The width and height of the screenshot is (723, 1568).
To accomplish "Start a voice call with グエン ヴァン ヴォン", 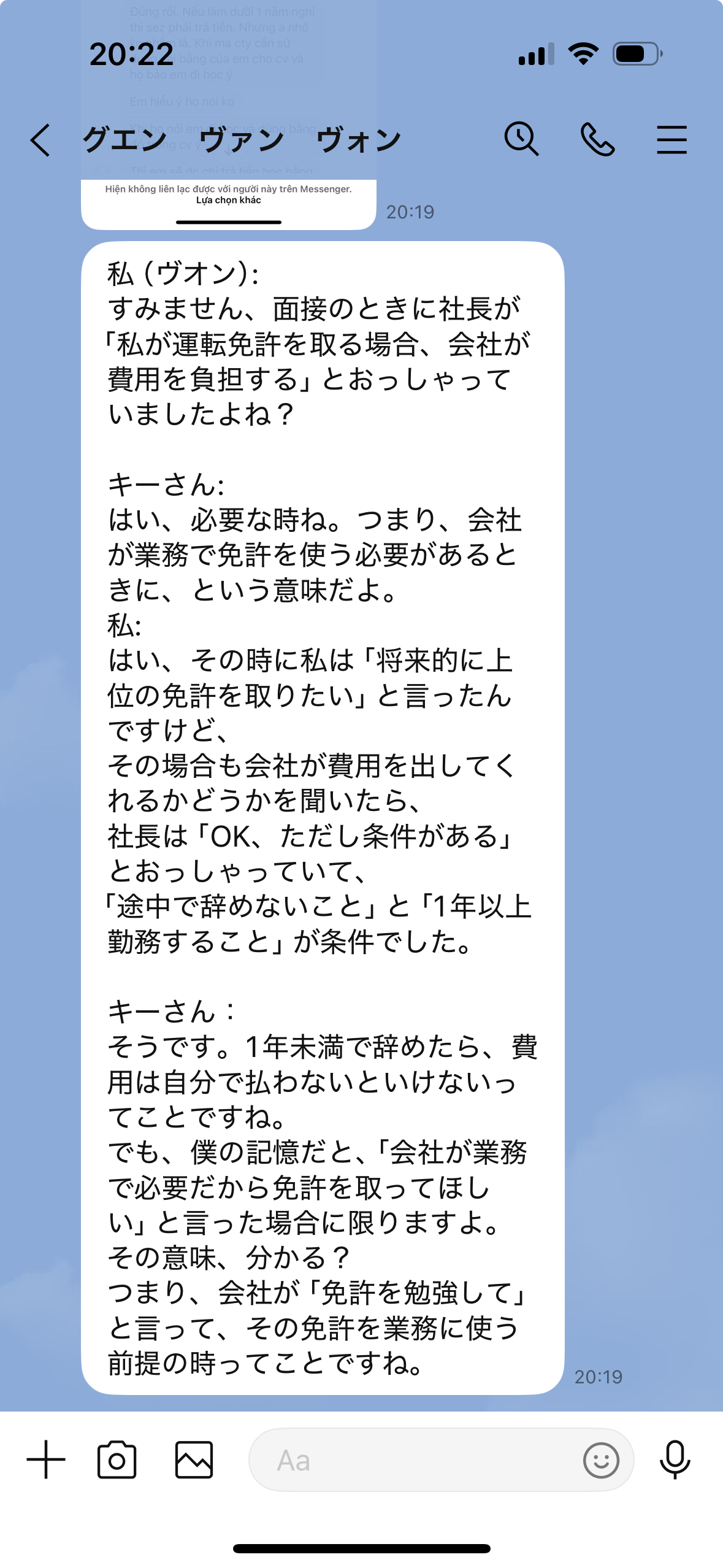I will 597,139.
